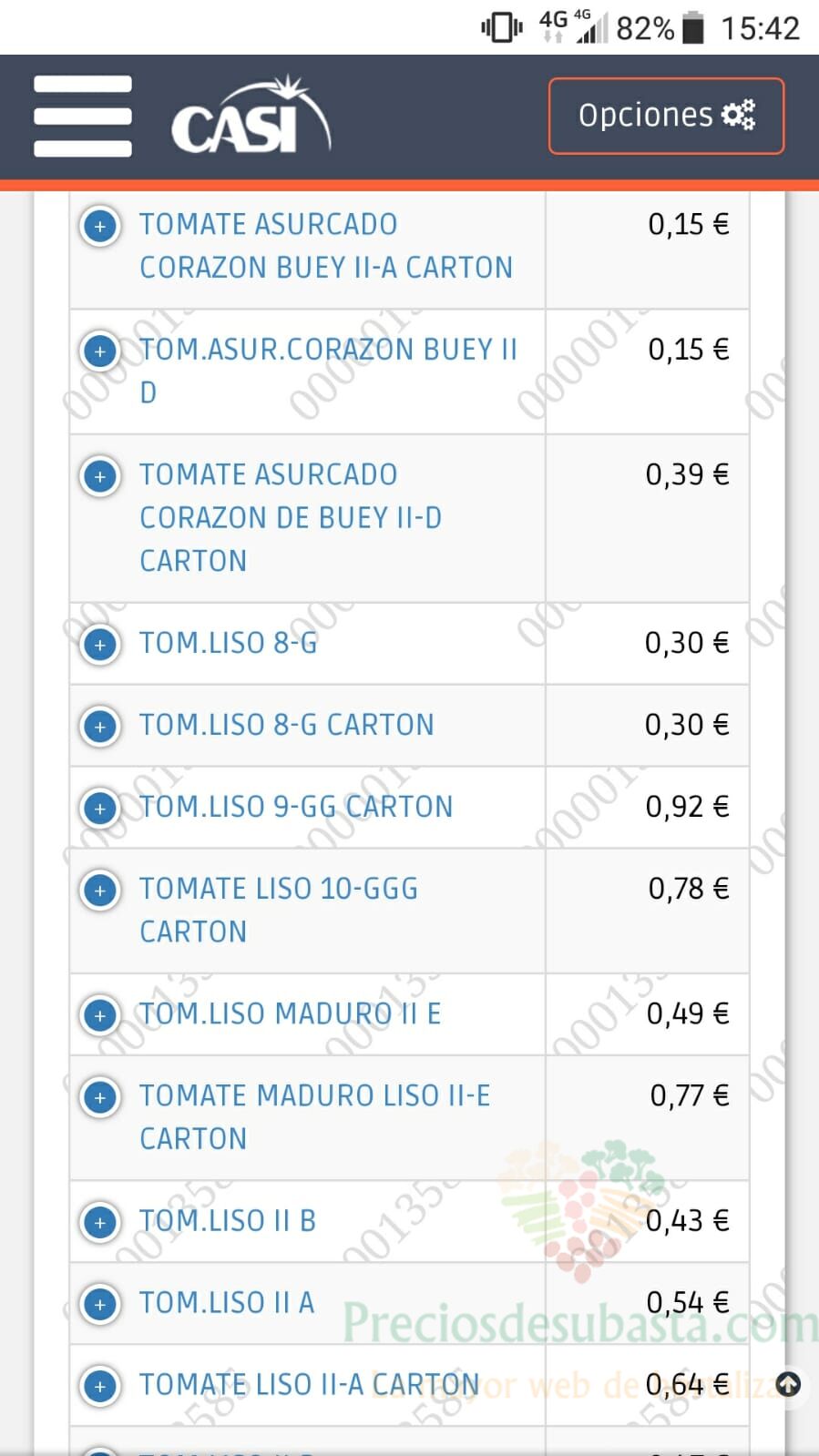
Task: Open the Opciones settings button
Action: coord(666,116)
